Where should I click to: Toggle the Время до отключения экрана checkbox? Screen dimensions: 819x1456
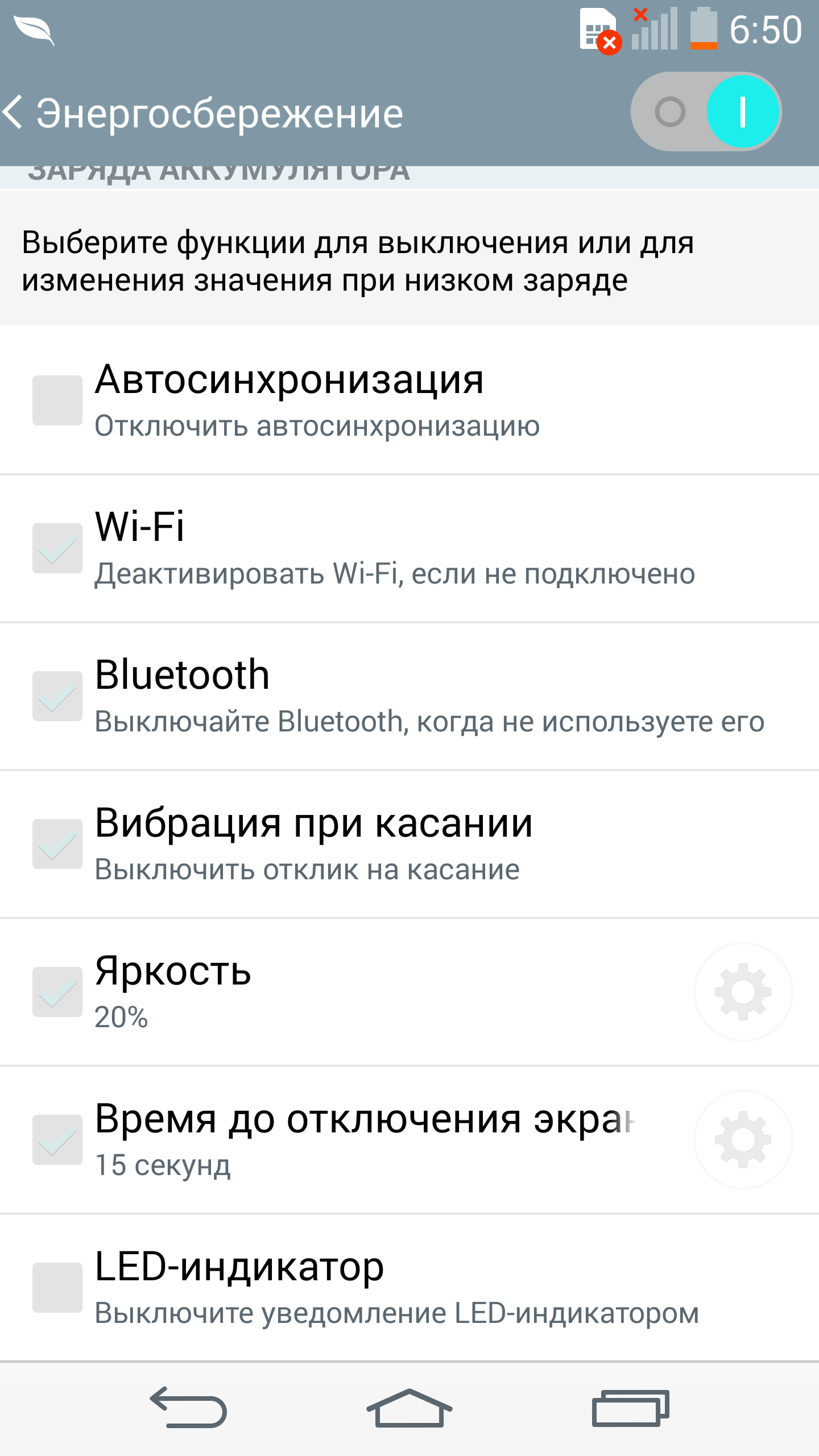[57, 1140]
